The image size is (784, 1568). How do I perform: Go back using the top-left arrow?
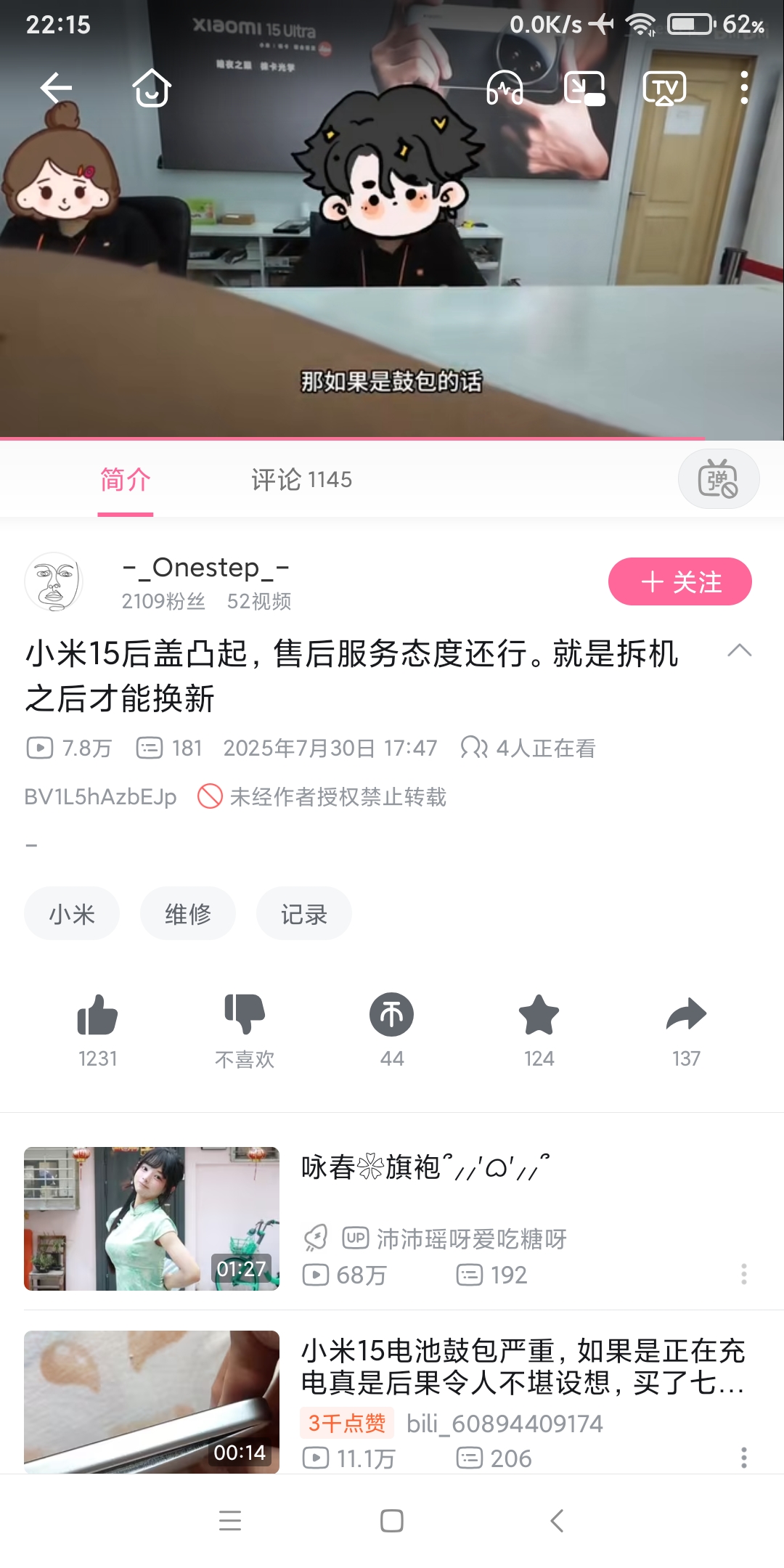tap(57, 89)
